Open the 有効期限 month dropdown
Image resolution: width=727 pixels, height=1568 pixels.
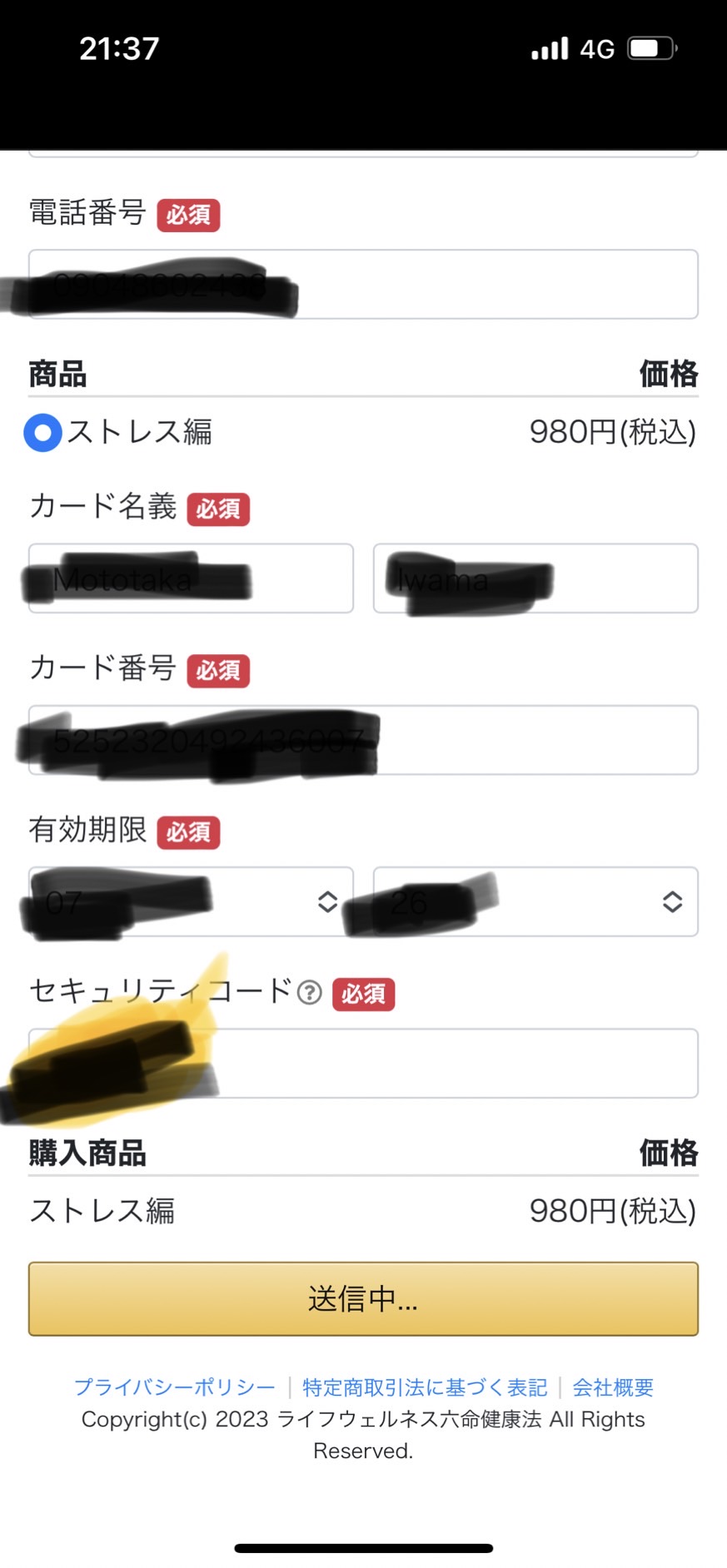coord(191,901)
